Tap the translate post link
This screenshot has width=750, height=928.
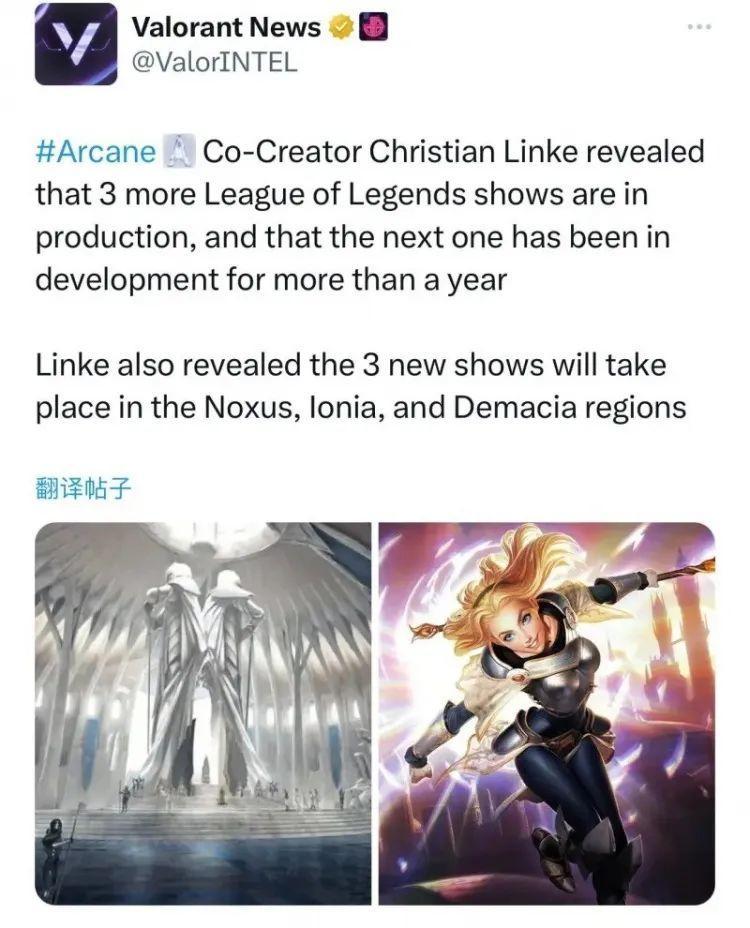click(84, 488)
